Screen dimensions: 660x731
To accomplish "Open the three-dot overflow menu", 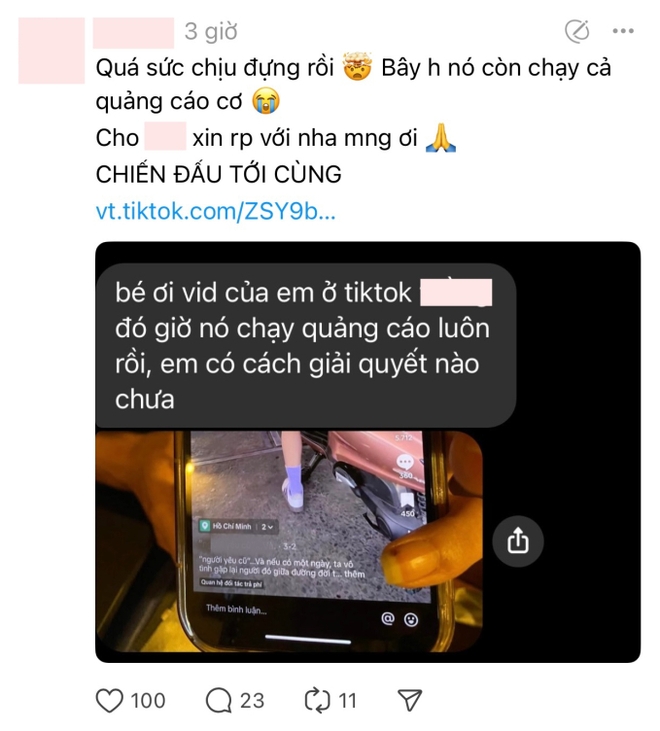I will 623,32.
